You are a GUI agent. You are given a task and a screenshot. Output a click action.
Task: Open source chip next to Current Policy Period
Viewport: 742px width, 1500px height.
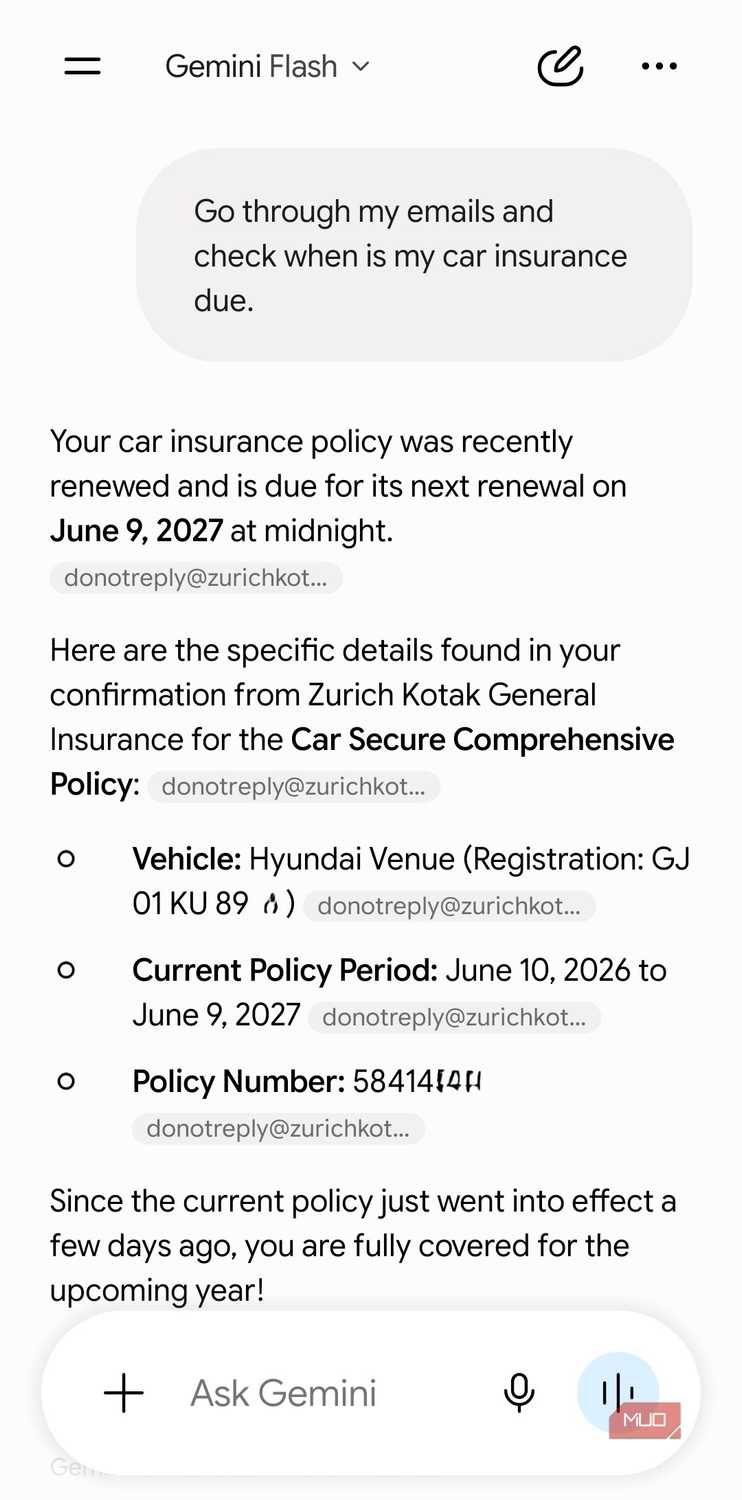point(454,1018)
